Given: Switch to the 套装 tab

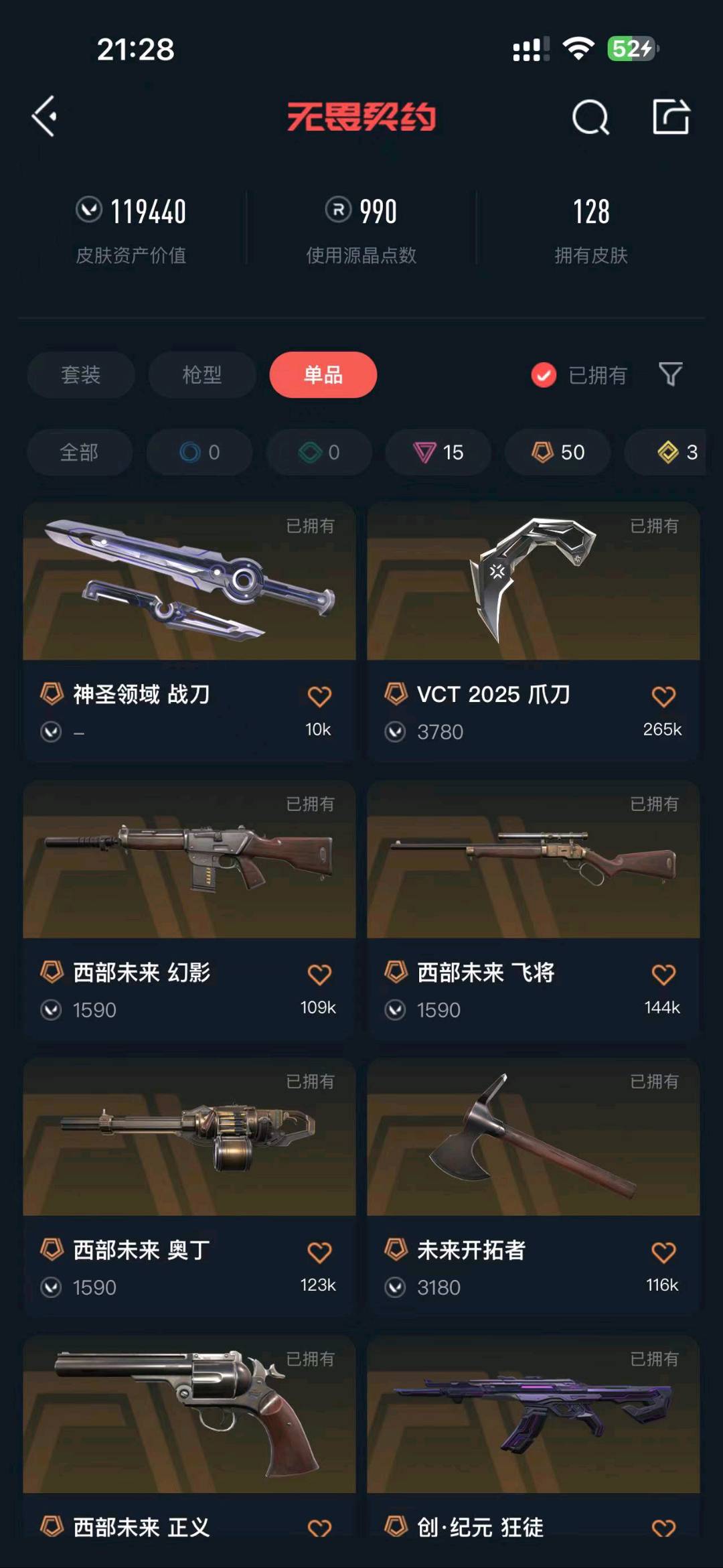Looking at the screenshot, I should pos(80,374).
